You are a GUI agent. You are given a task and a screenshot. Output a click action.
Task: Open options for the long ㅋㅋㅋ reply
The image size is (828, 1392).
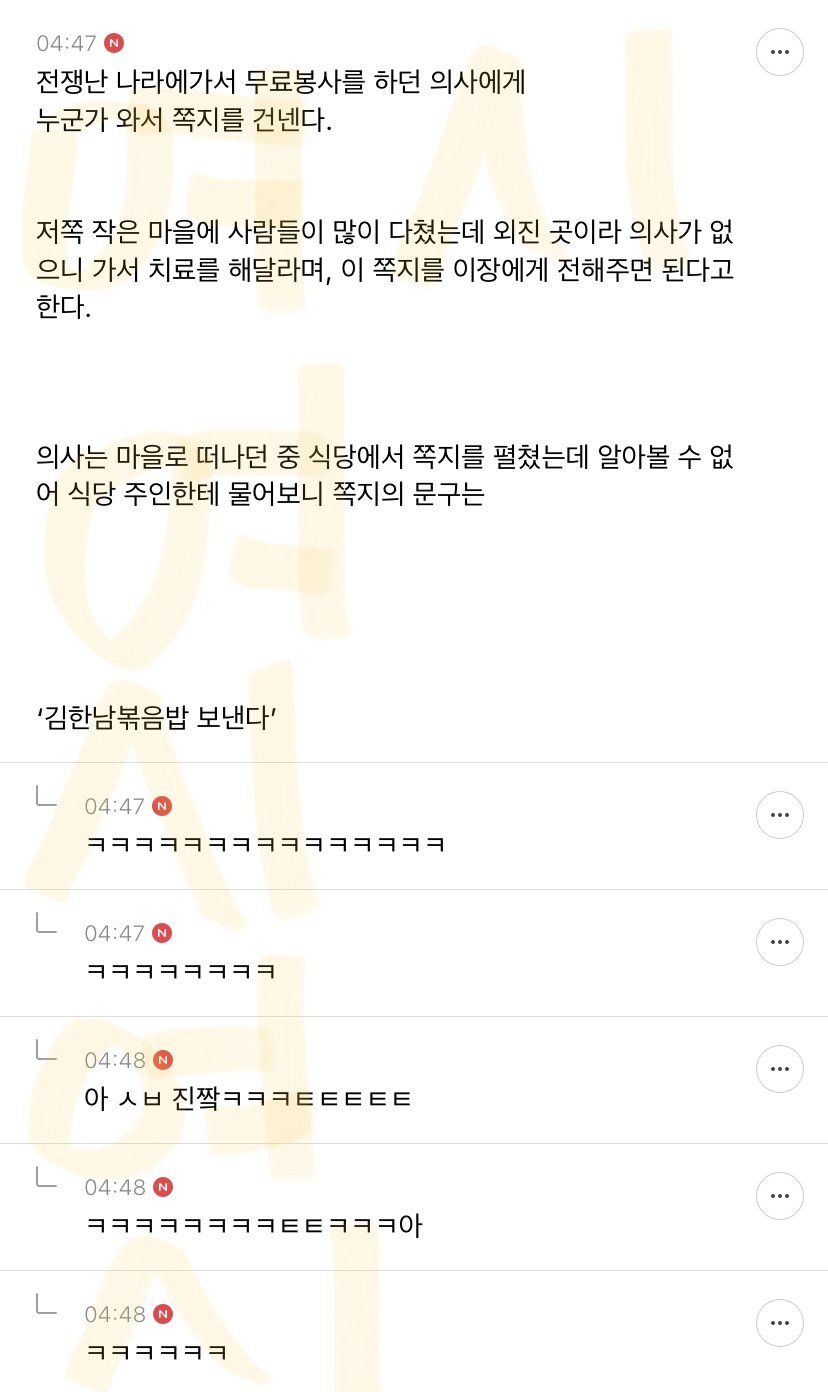coord(780,815)
